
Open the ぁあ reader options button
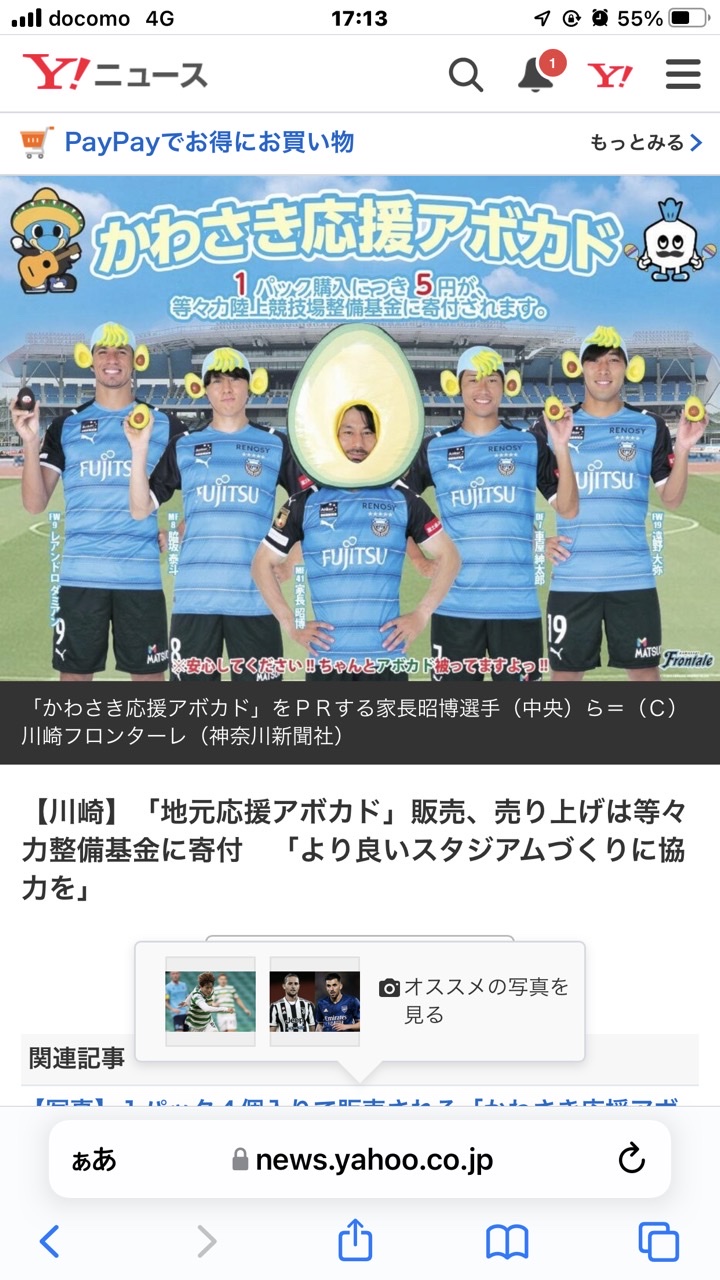click(x=94, y=1160)
